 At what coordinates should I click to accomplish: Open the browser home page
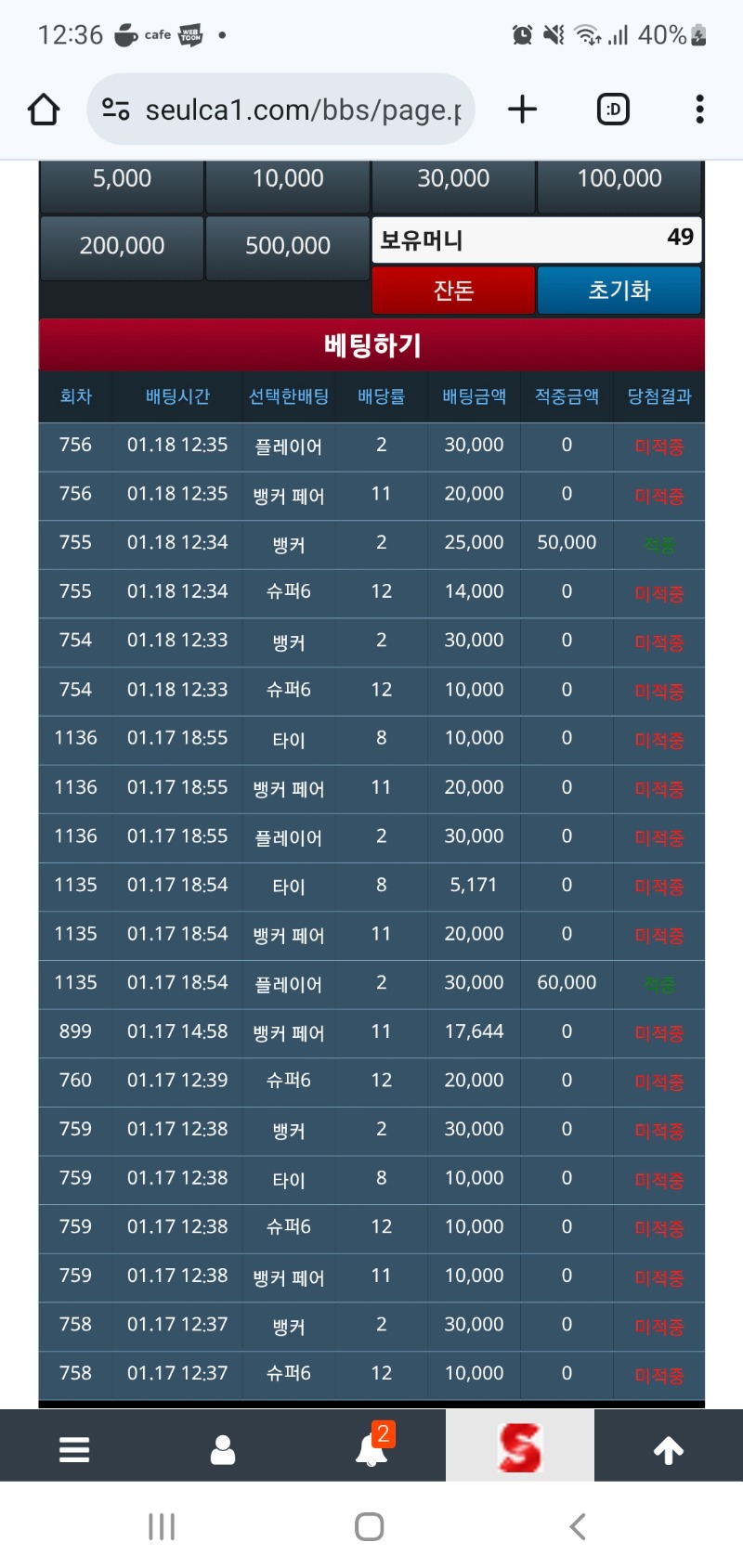click(44, 110)
